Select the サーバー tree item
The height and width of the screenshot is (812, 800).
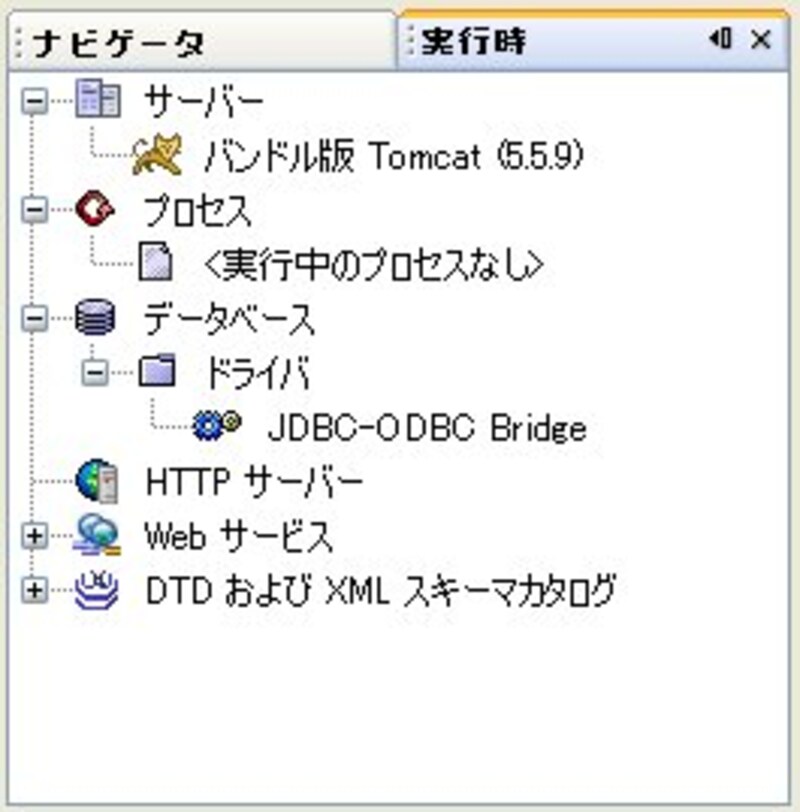(x=204, y=102)
